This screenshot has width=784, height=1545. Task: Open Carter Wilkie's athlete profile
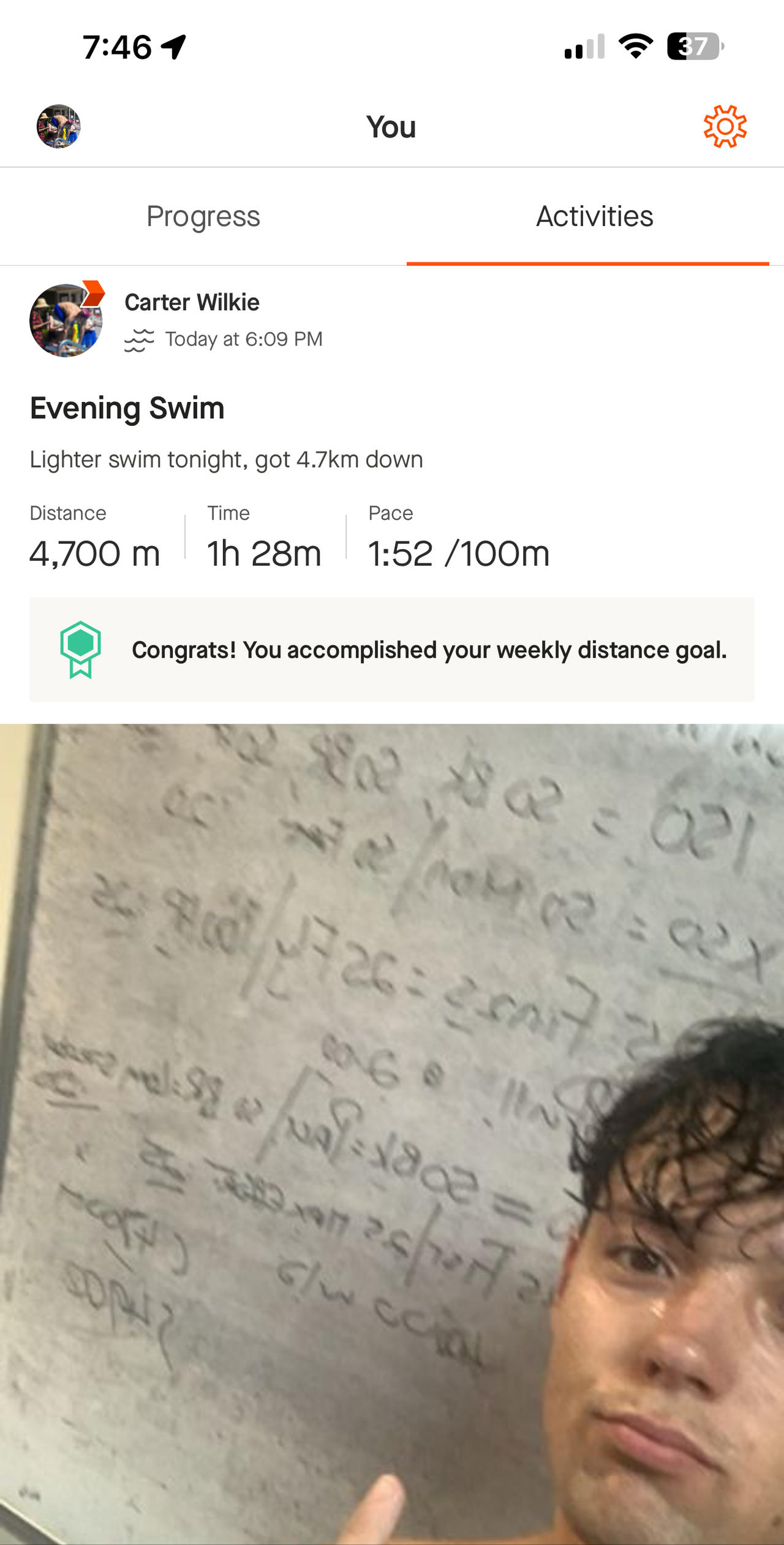point(191,302)
